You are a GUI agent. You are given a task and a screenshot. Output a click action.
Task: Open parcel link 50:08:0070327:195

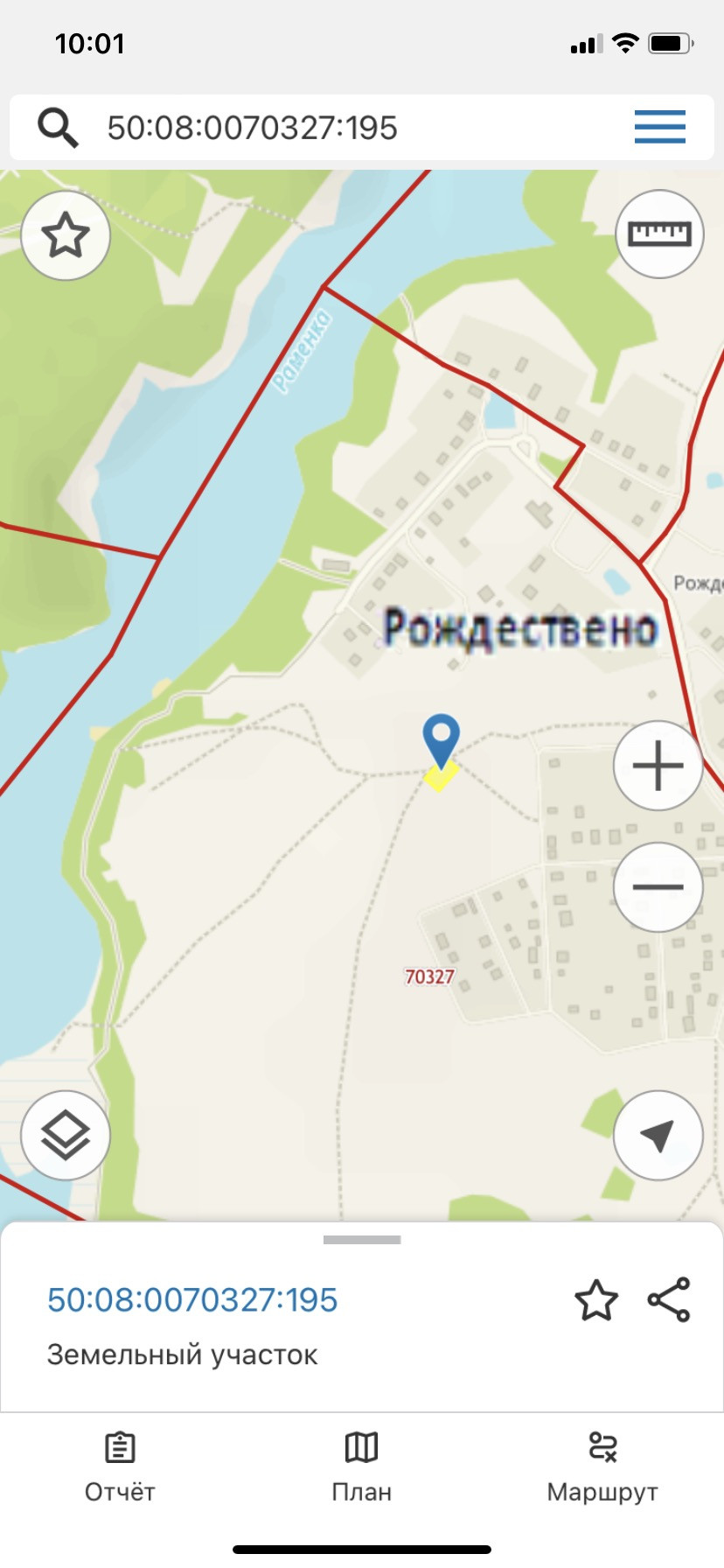[192, 1300]
